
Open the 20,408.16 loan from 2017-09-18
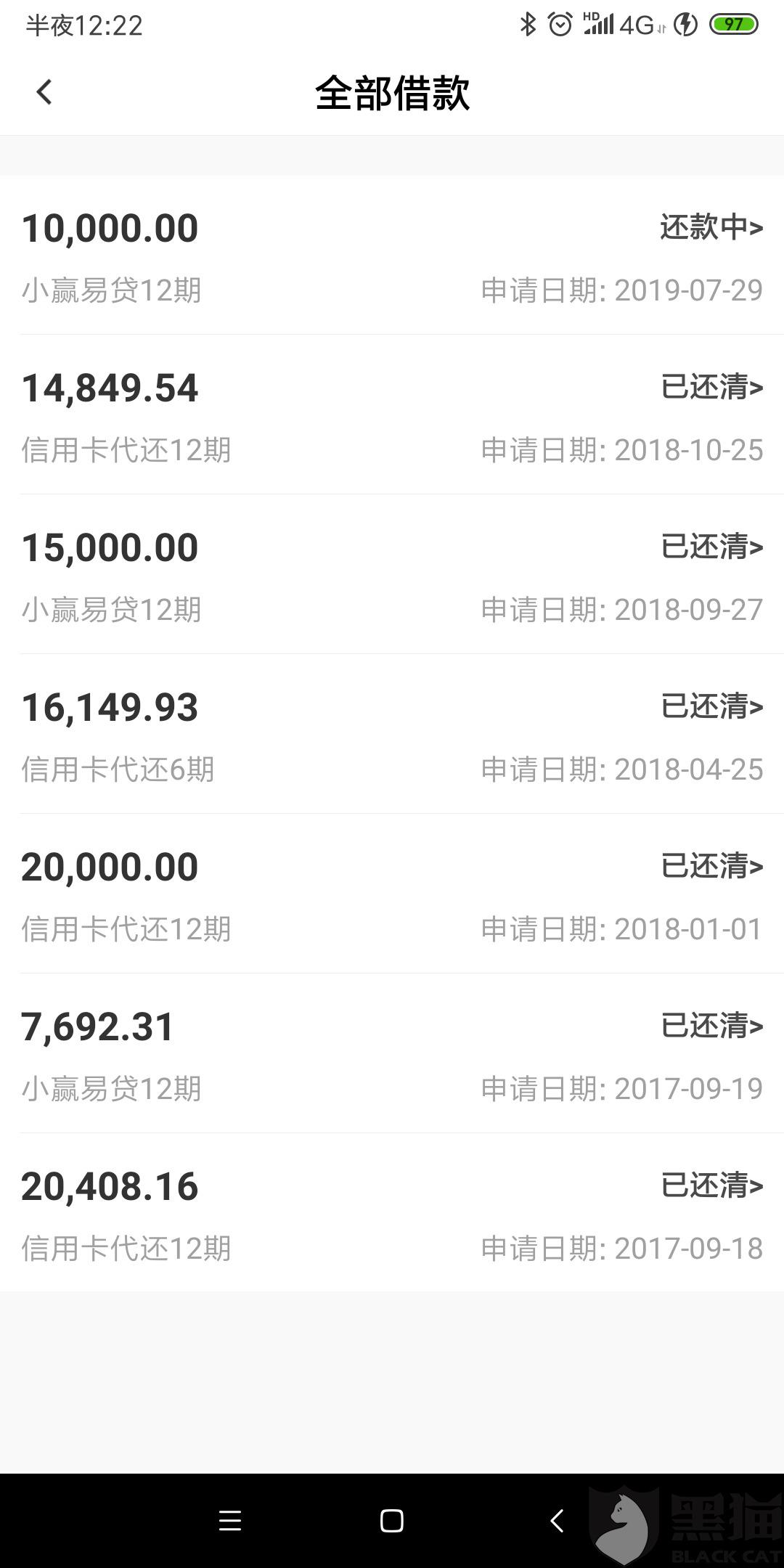[392, 1214]
